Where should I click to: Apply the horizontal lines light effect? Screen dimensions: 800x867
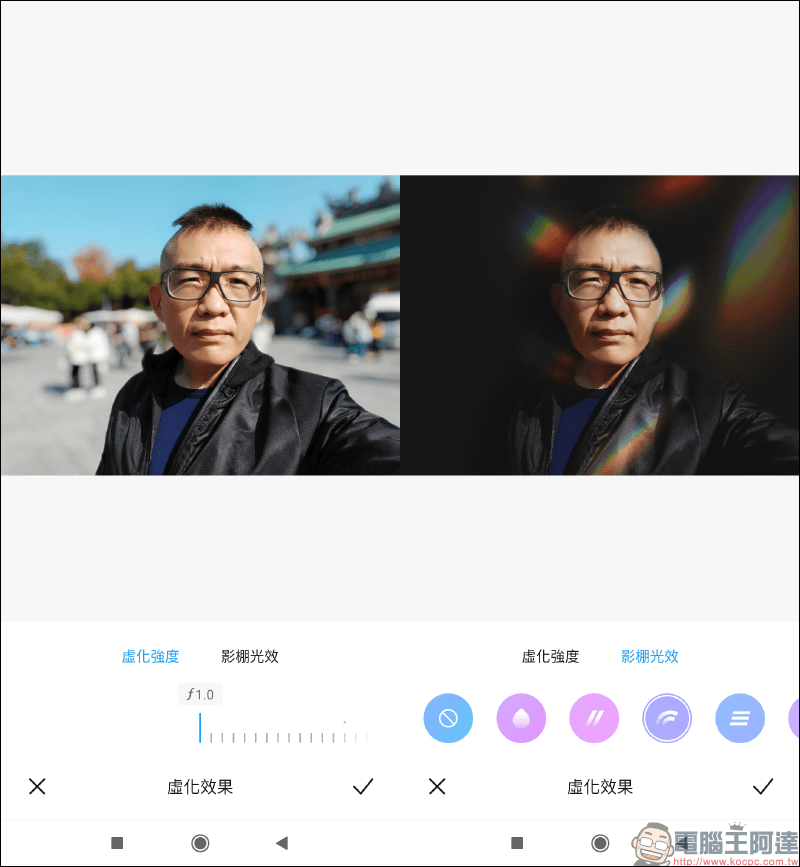[740, 718]
